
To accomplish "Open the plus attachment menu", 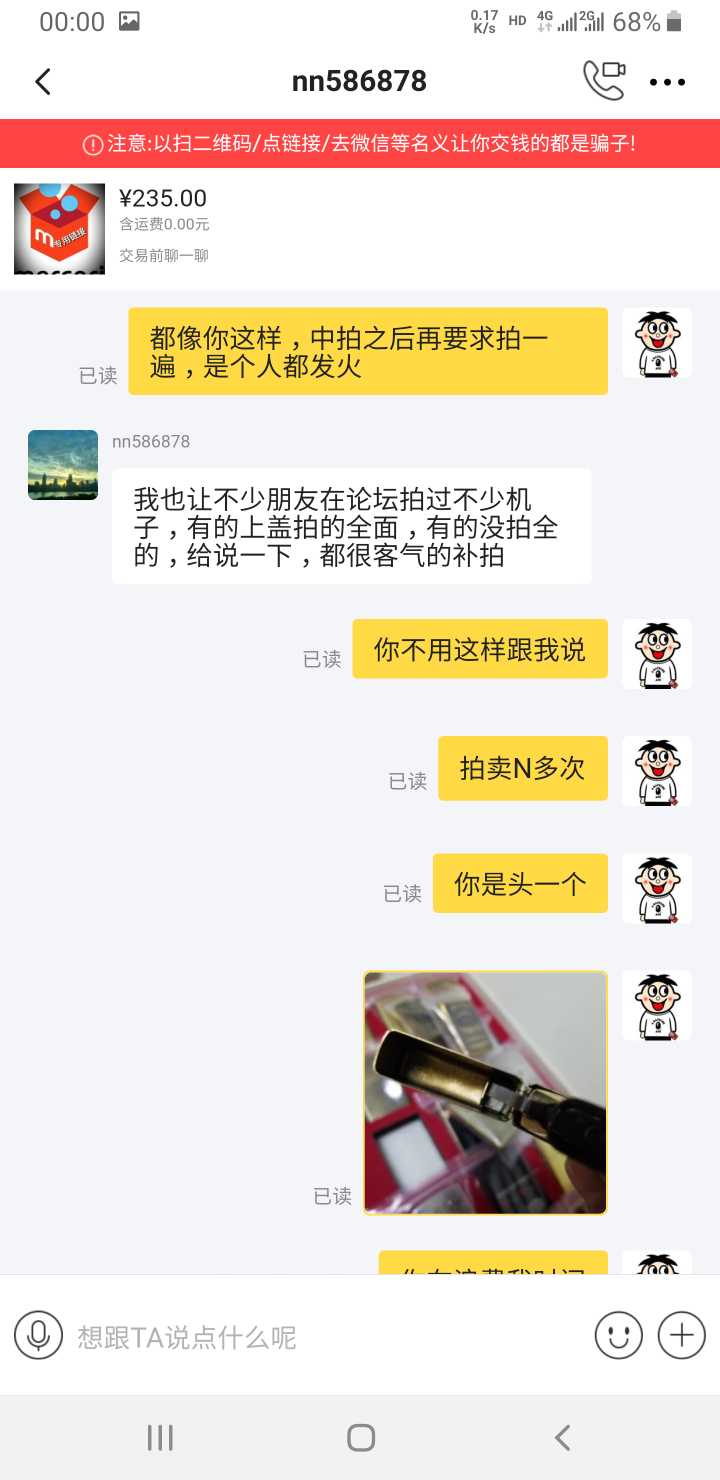I will coord(681,1335).
